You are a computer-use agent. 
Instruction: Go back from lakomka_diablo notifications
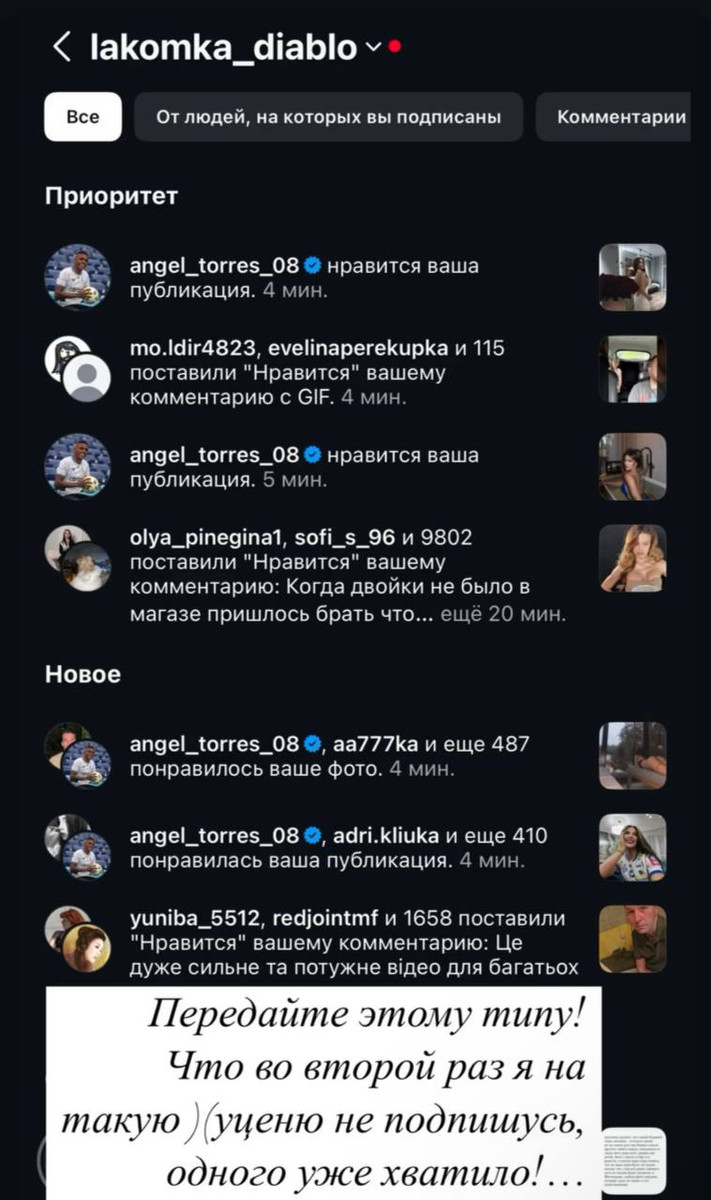click(62, 47)
